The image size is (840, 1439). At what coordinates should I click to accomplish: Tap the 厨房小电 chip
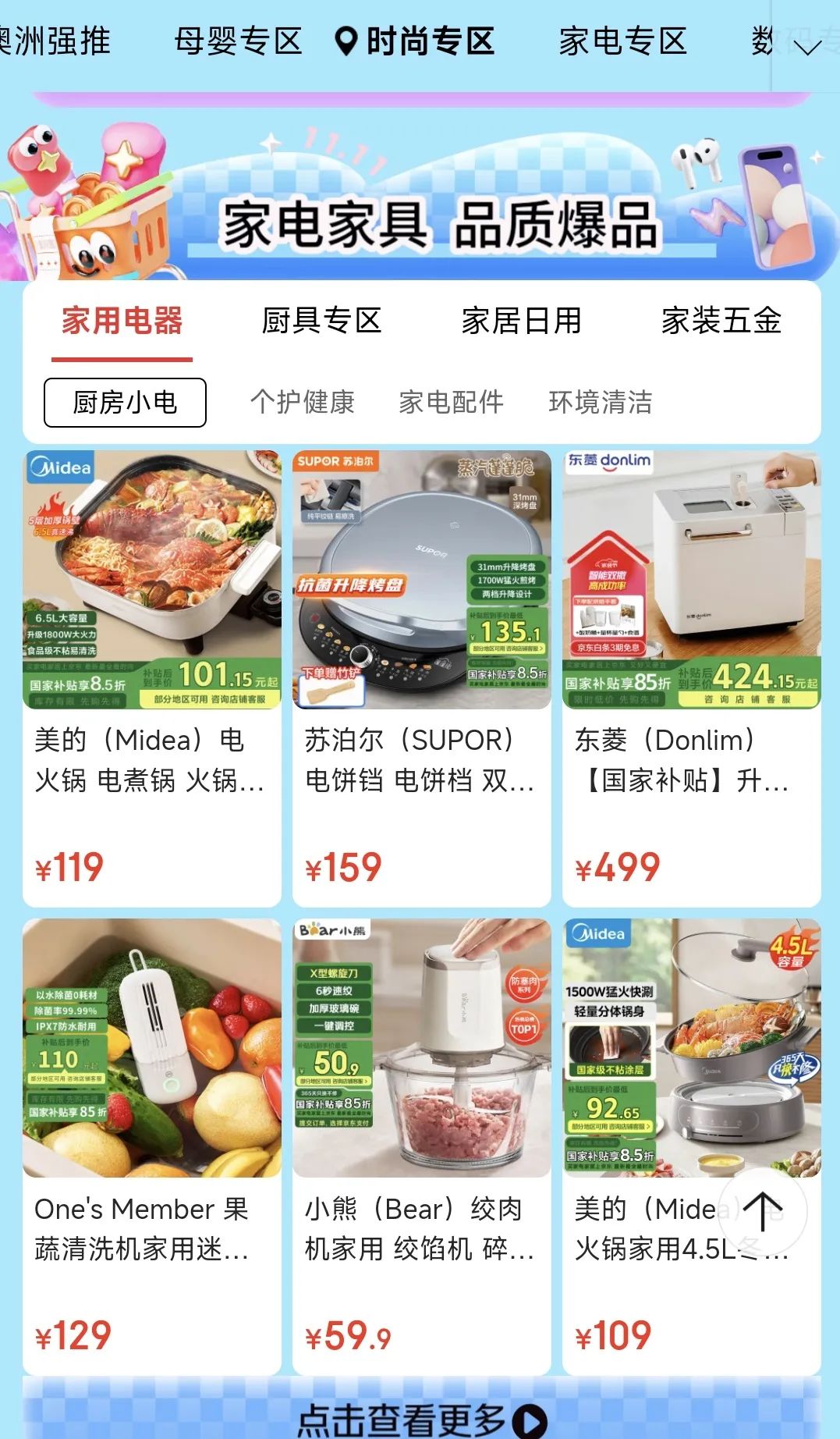(x=125, y=402)
